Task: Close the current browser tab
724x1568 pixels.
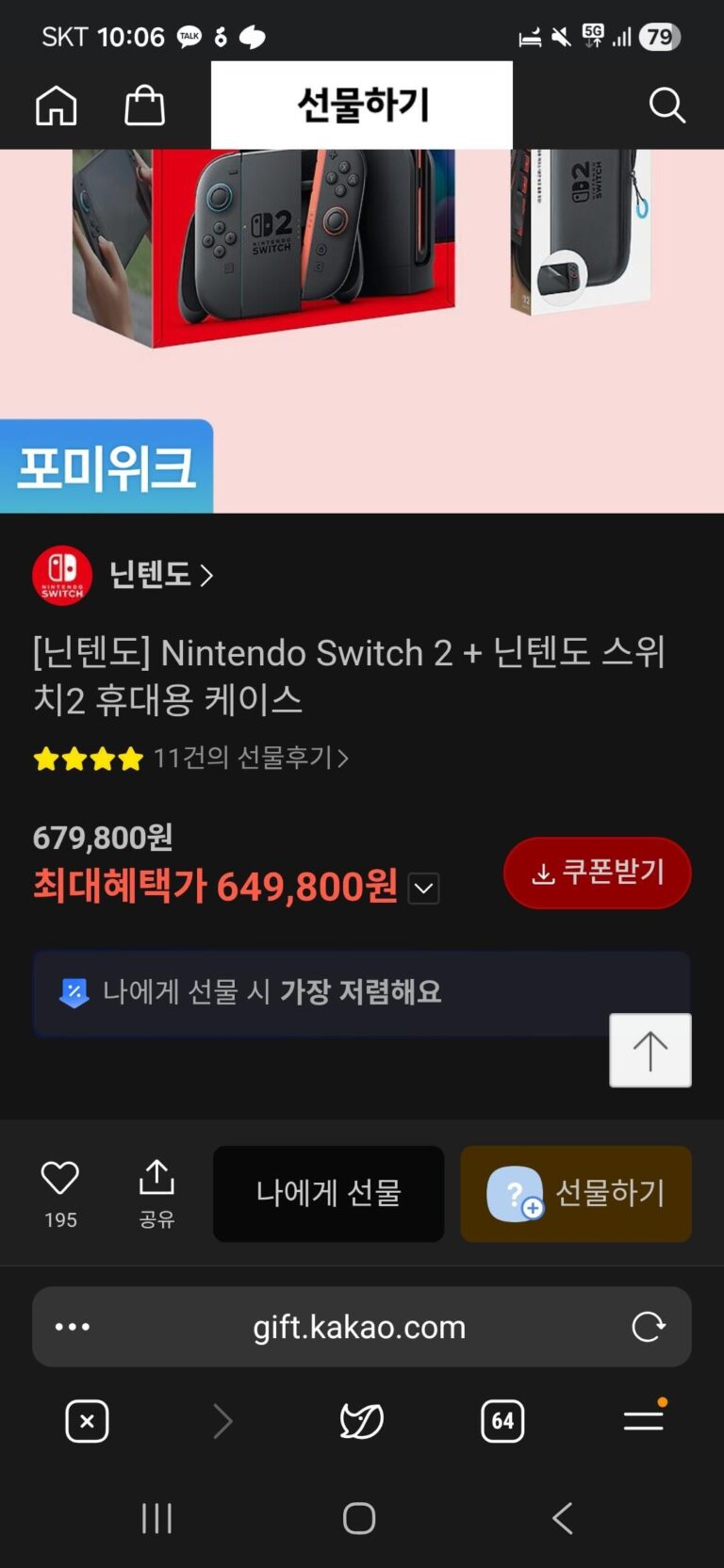Action: (87, 1421)
